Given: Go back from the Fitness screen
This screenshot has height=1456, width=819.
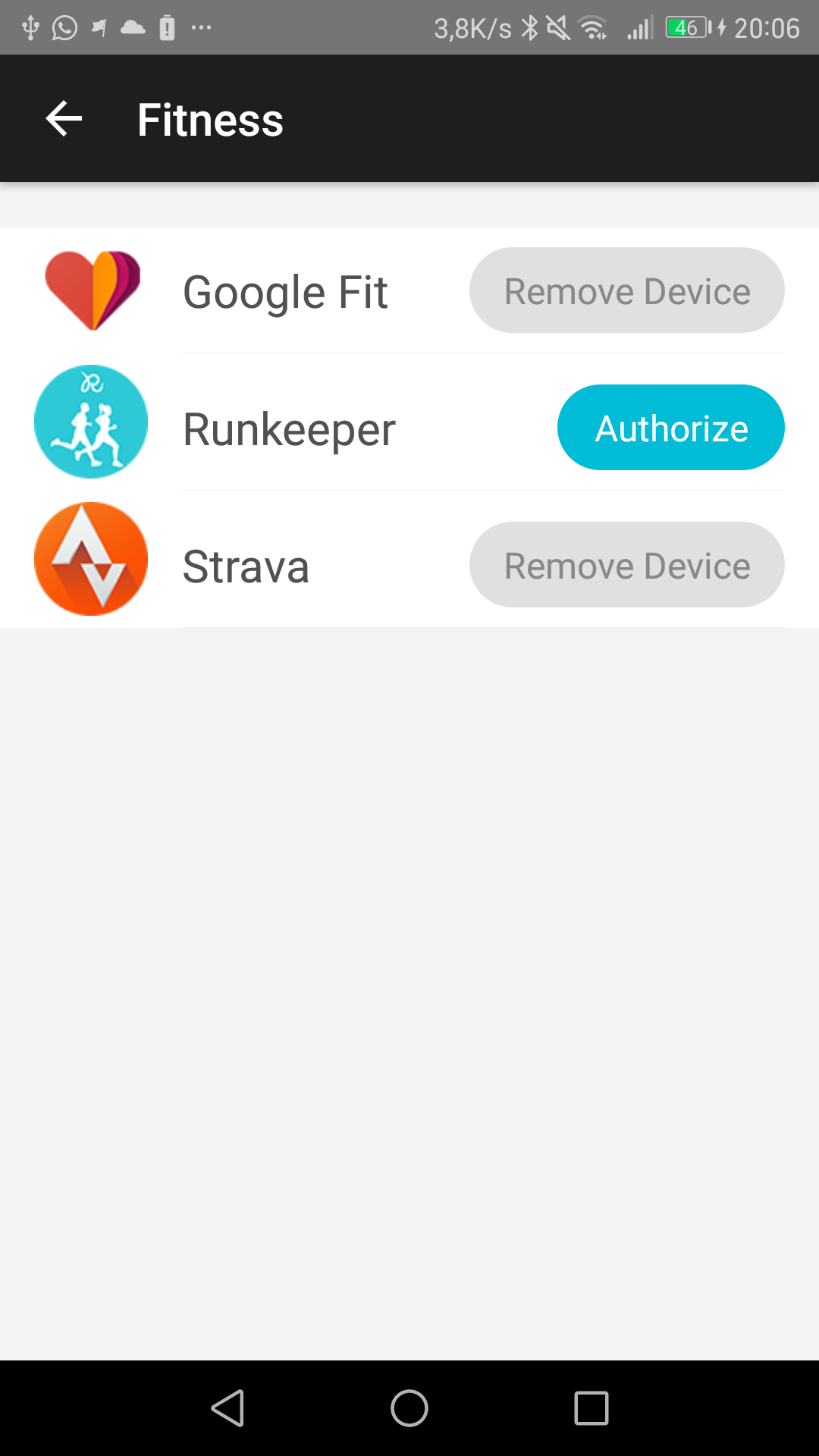Looking at the screenshot, I should (64, 119).
